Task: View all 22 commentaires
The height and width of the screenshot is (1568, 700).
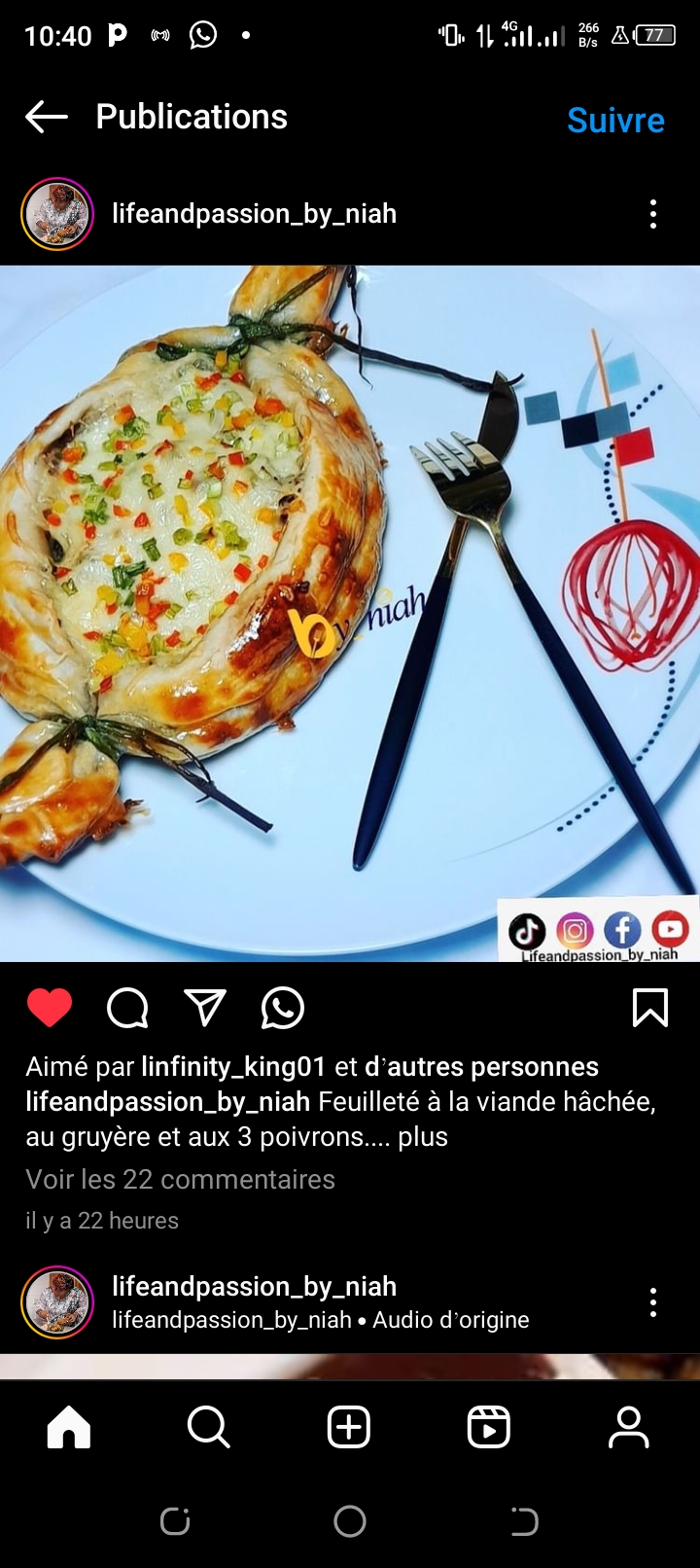Action: coord(180,1179)
